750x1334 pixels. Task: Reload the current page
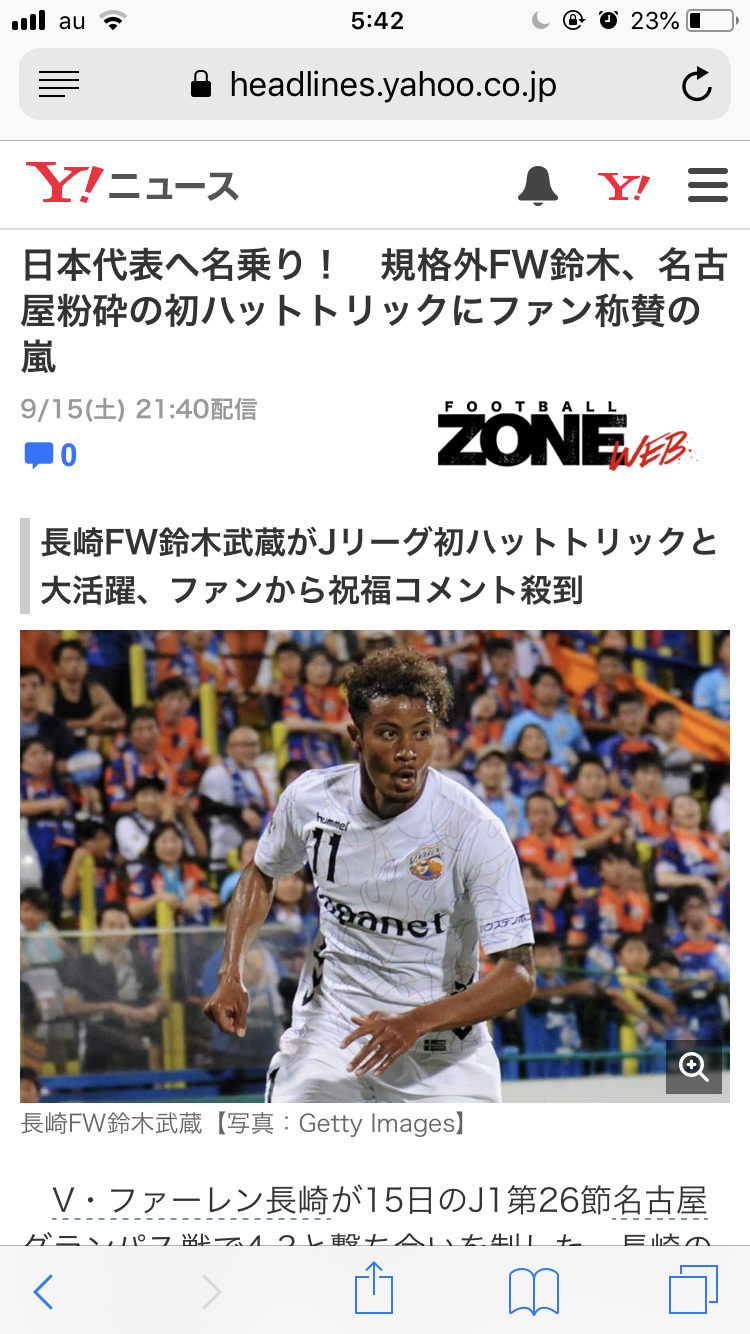pyautogui.click(x=696, y=84)
